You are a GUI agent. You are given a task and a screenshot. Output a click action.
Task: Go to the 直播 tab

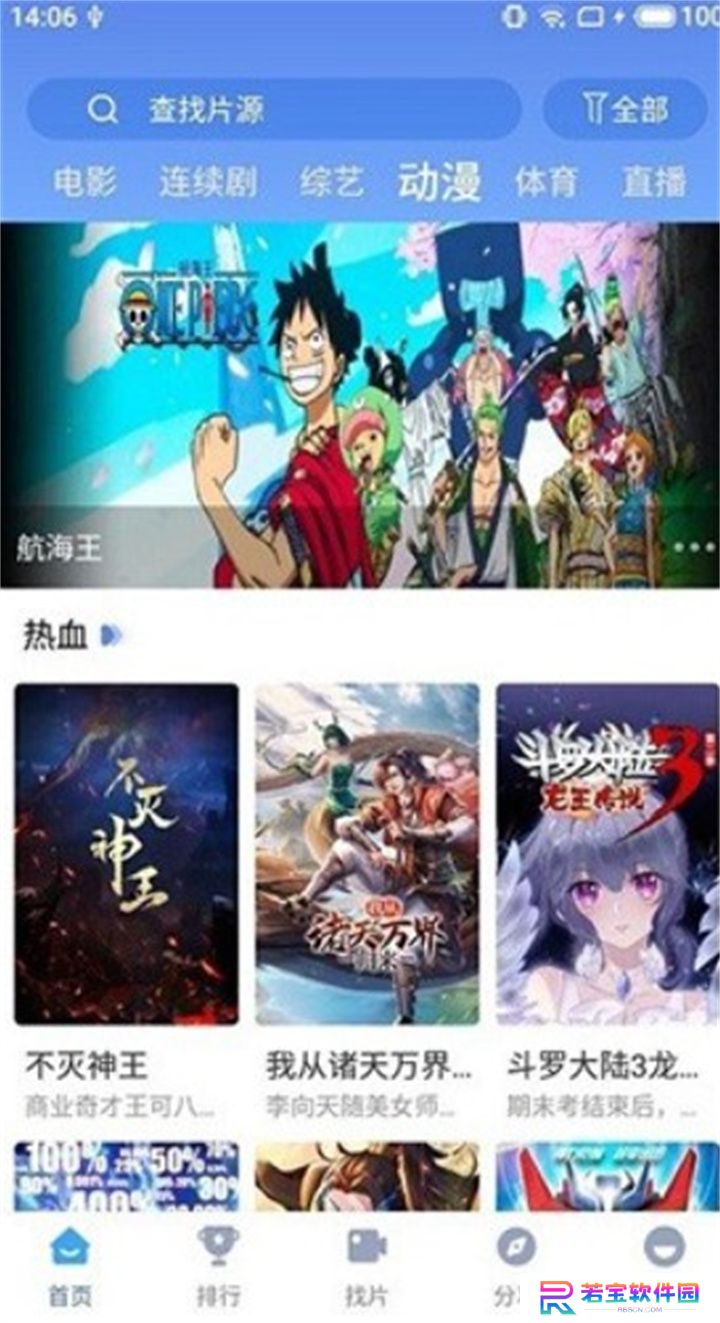coord(655,182)
